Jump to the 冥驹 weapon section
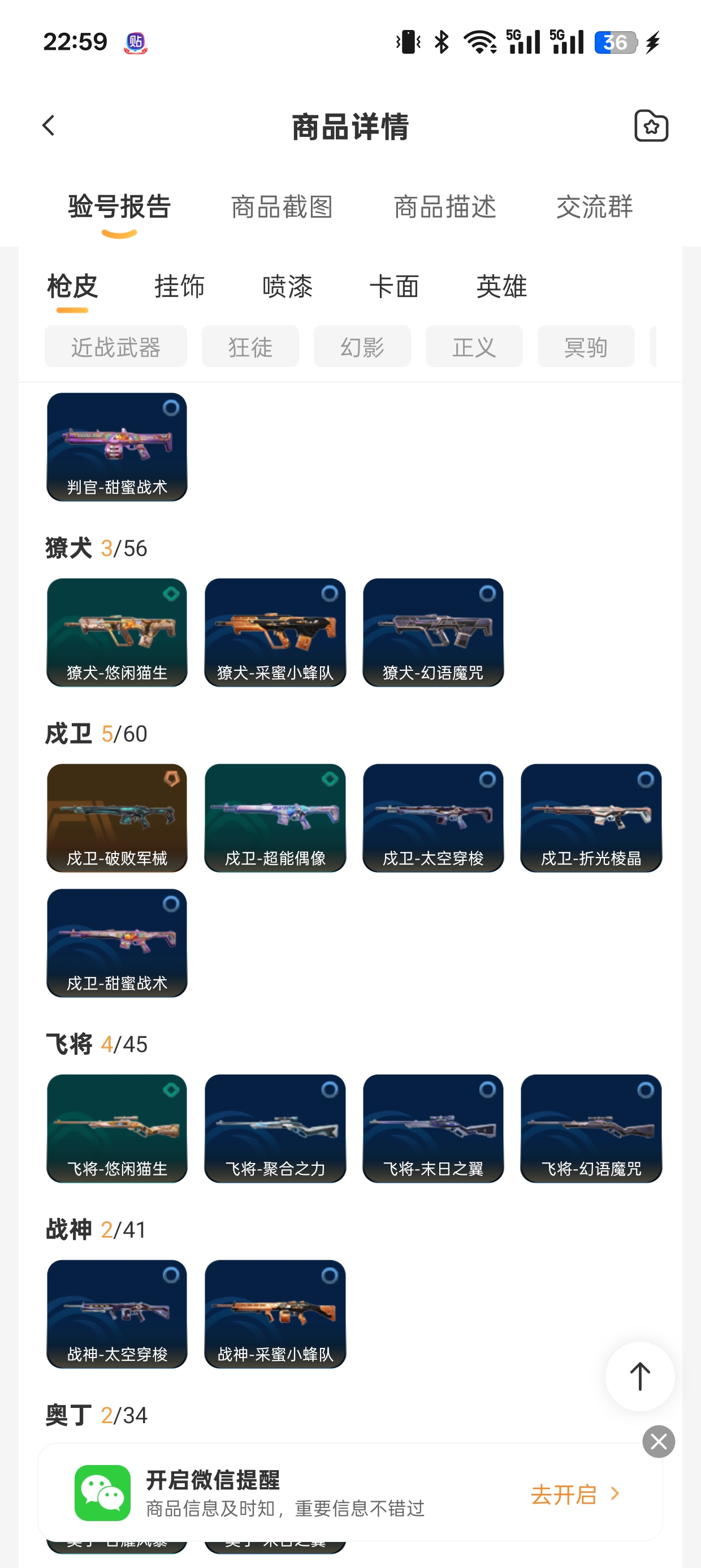The height and width of the screenshot is (1568, 701). pyautogui.click(x=585, y=347)
